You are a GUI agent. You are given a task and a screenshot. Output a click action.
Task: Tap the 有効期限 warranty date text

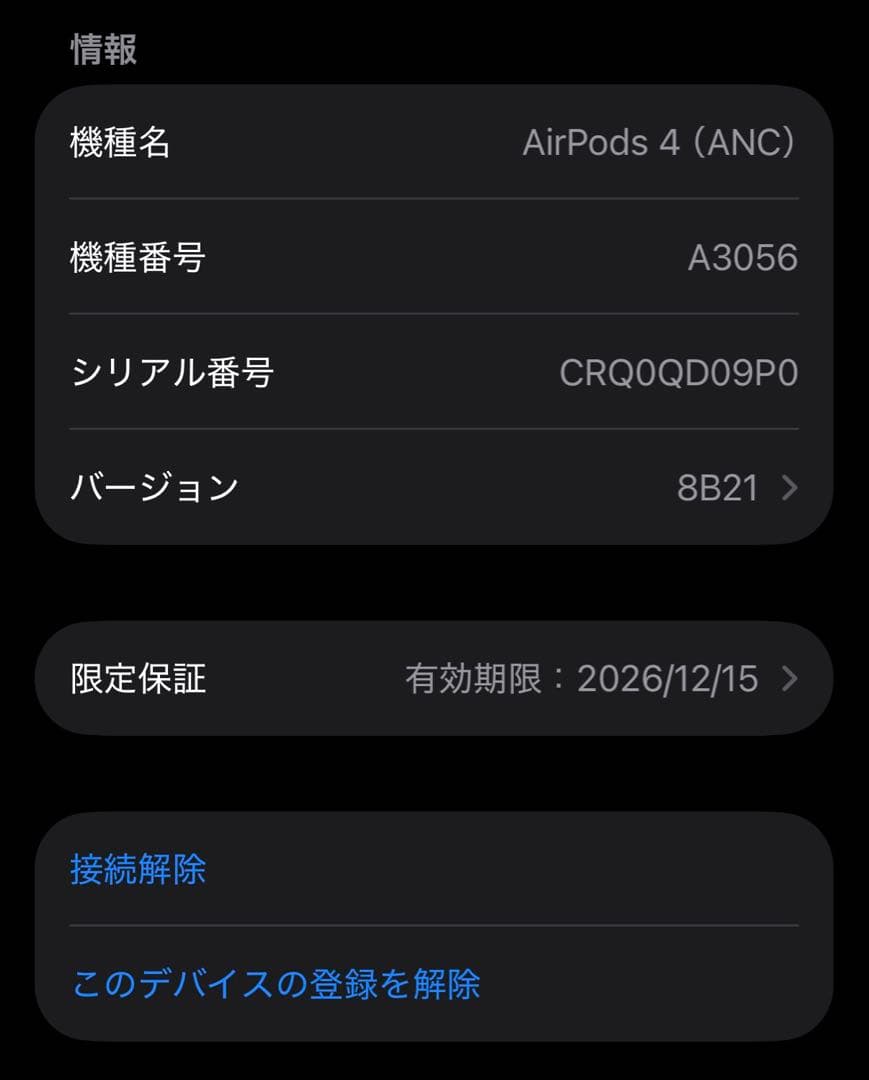click(x=585, y=679)
